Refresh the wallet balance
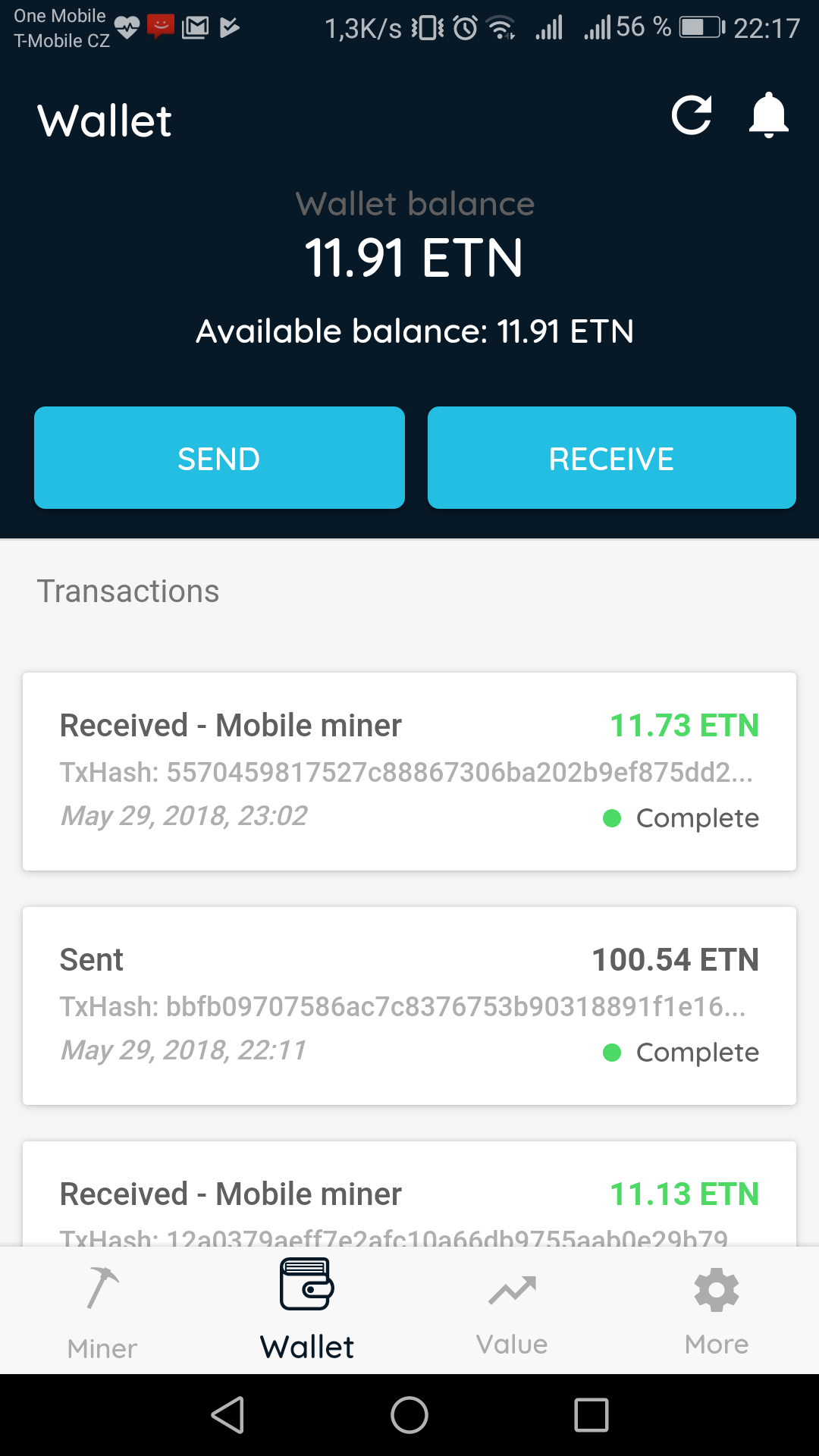 coord(692,116)
